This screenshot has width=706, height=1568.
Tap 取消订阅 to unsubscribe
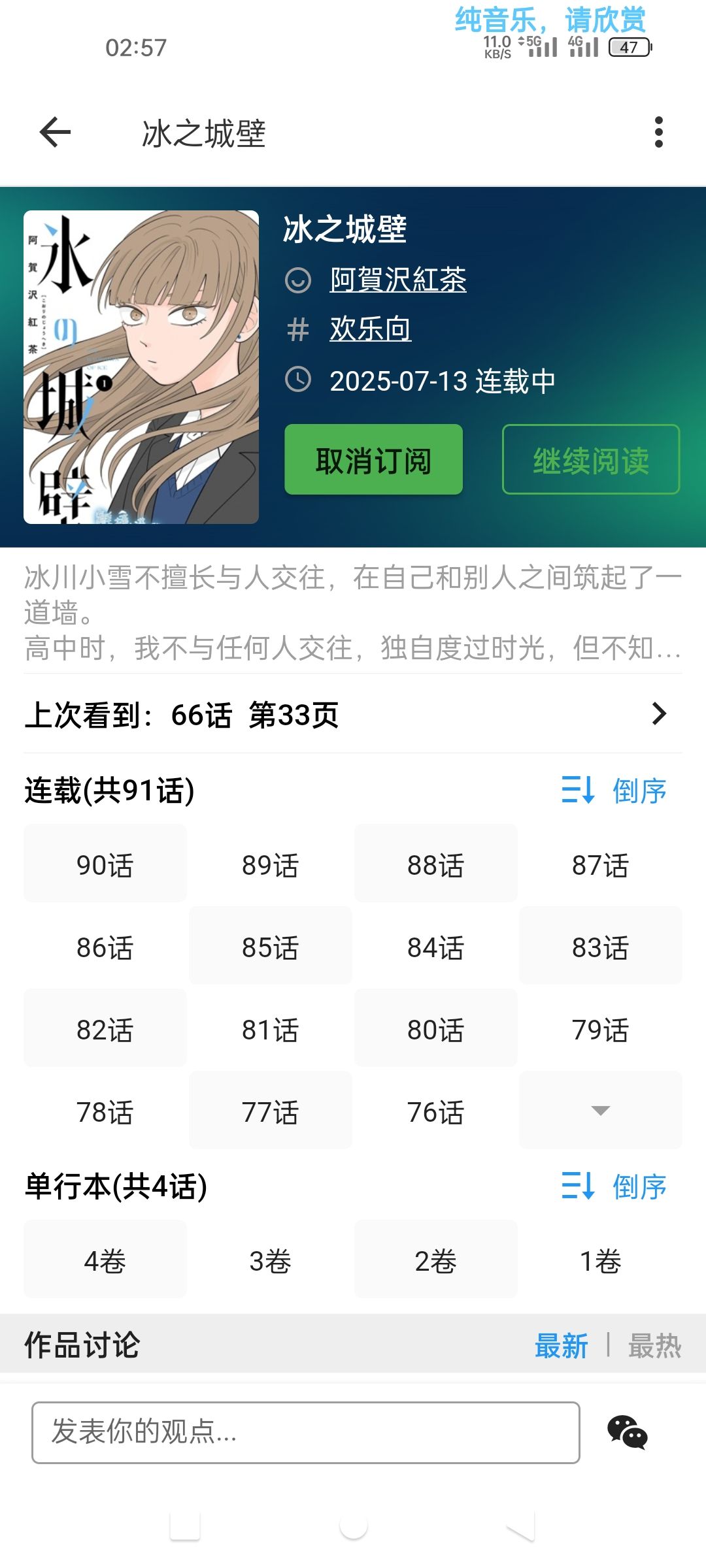[373, 460]
